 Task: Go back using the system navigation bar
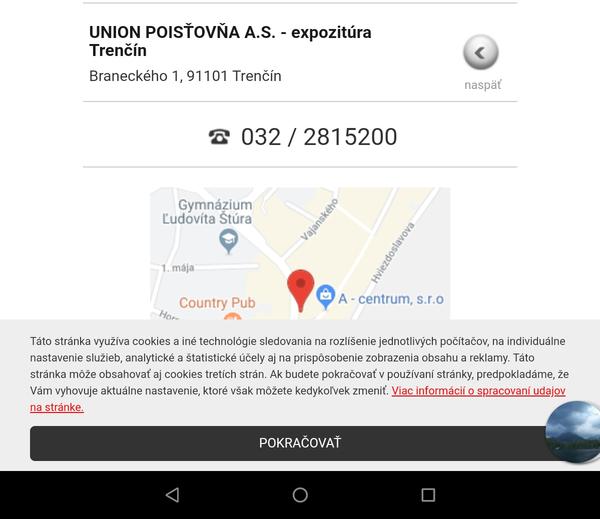point(172,495)
